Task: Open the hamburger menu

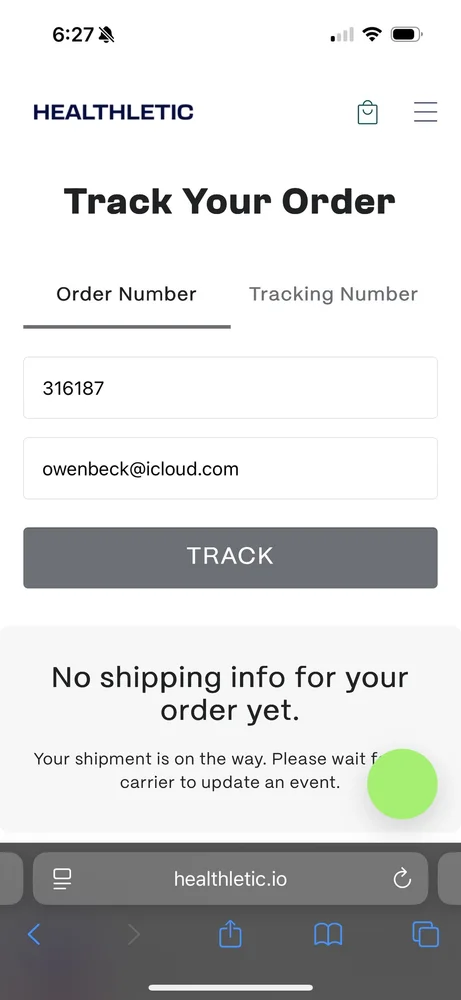Action: click(x=425, y=112)
